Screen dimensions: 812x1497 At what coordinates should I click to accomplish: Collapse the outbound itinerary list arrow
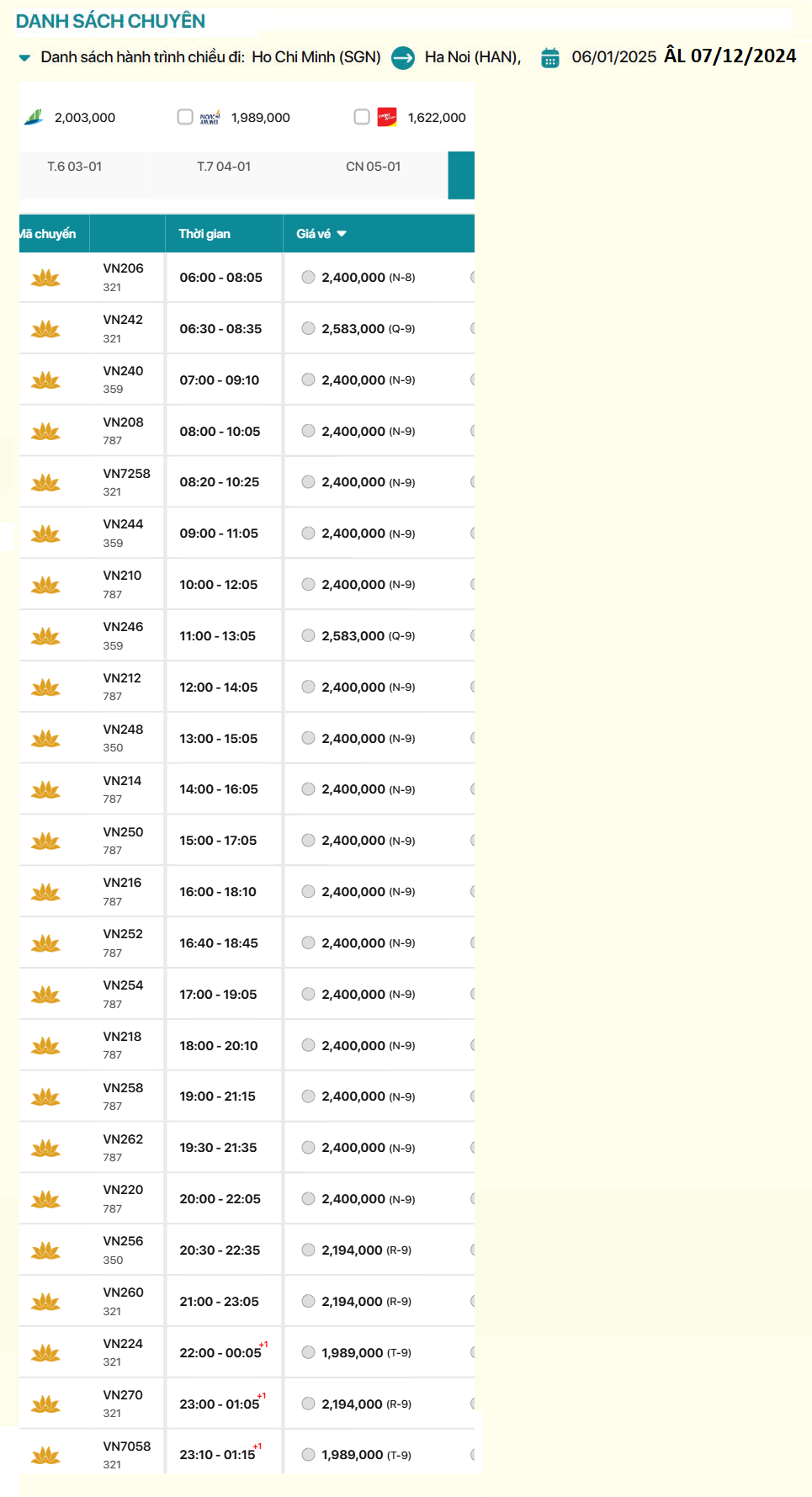click(x=24, y=58)
